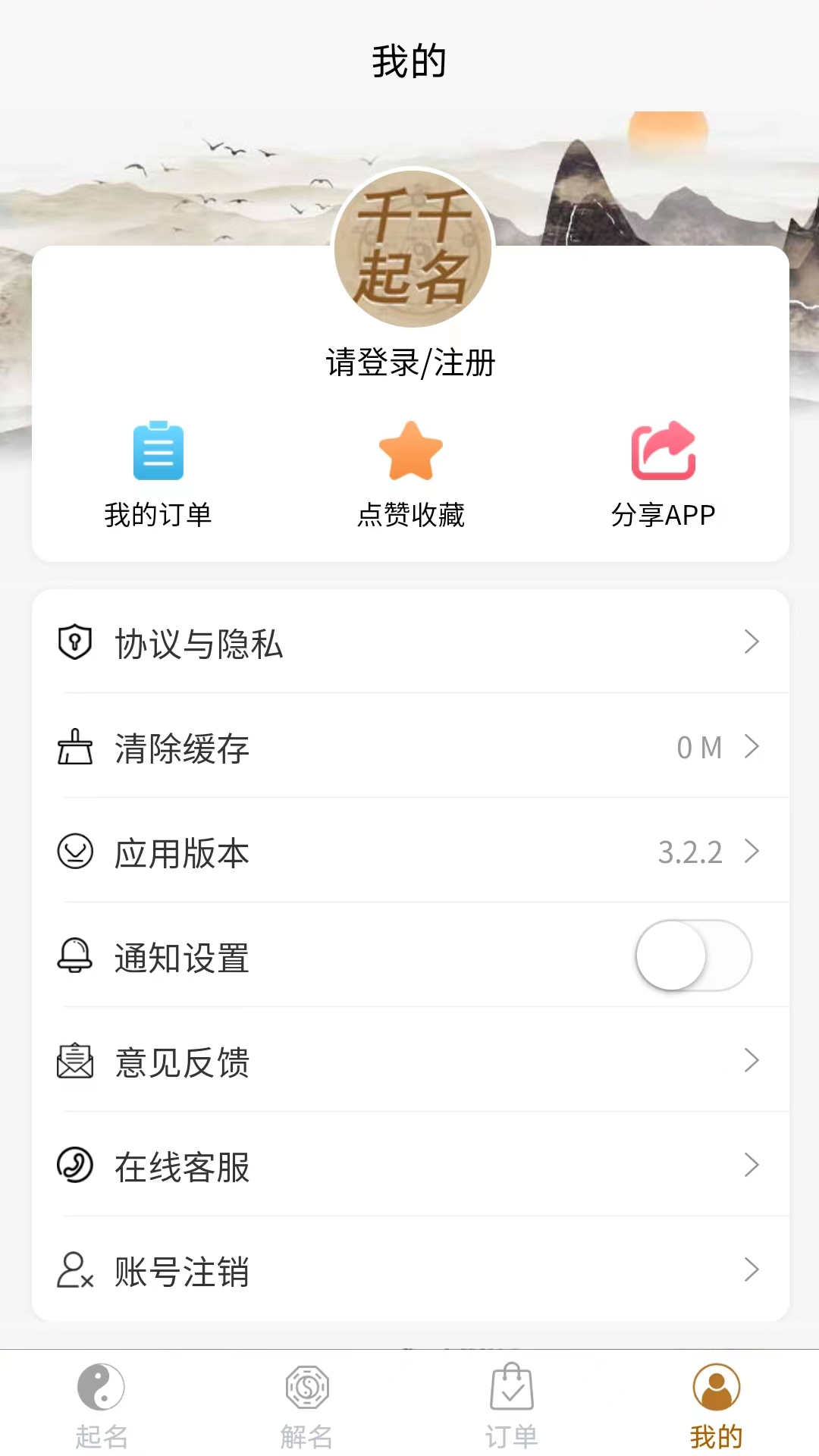Tap the 账号注销 person icon
This screenshot has height=1456, width=819.
pos(74,1270)
